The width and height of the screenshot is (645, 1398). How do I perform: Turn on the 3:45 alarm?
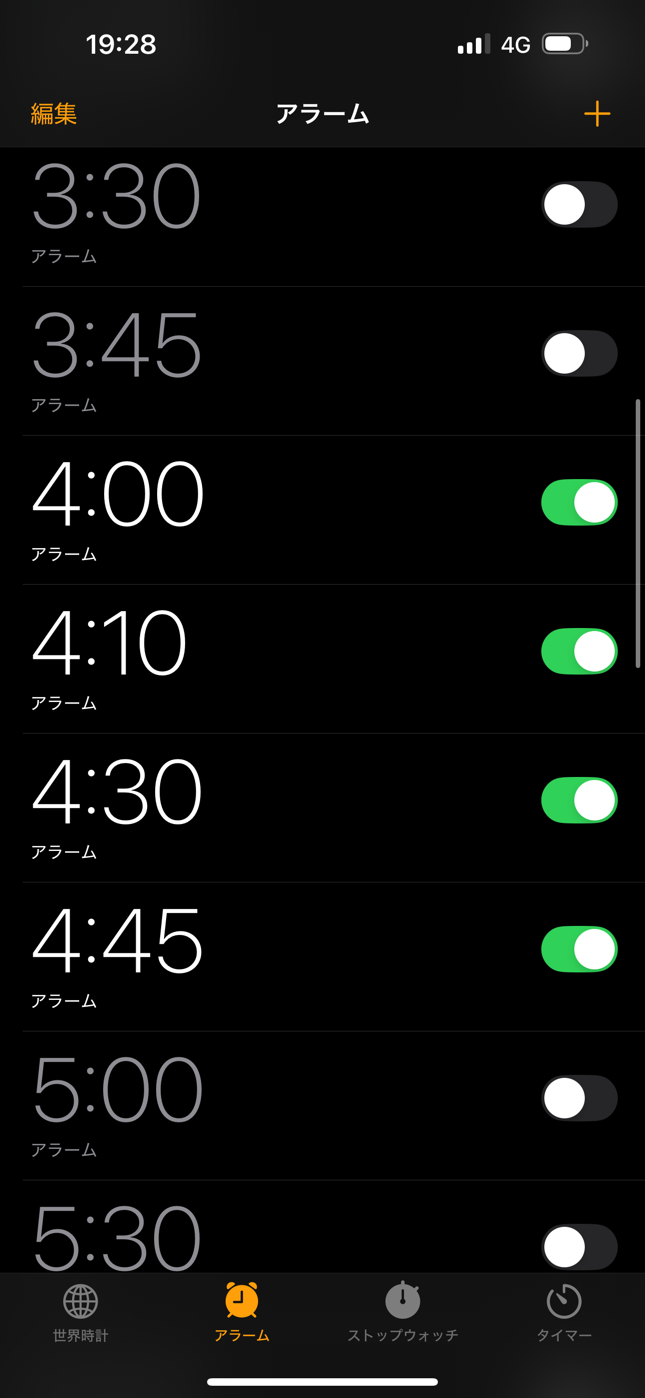[x=579, y=354]
